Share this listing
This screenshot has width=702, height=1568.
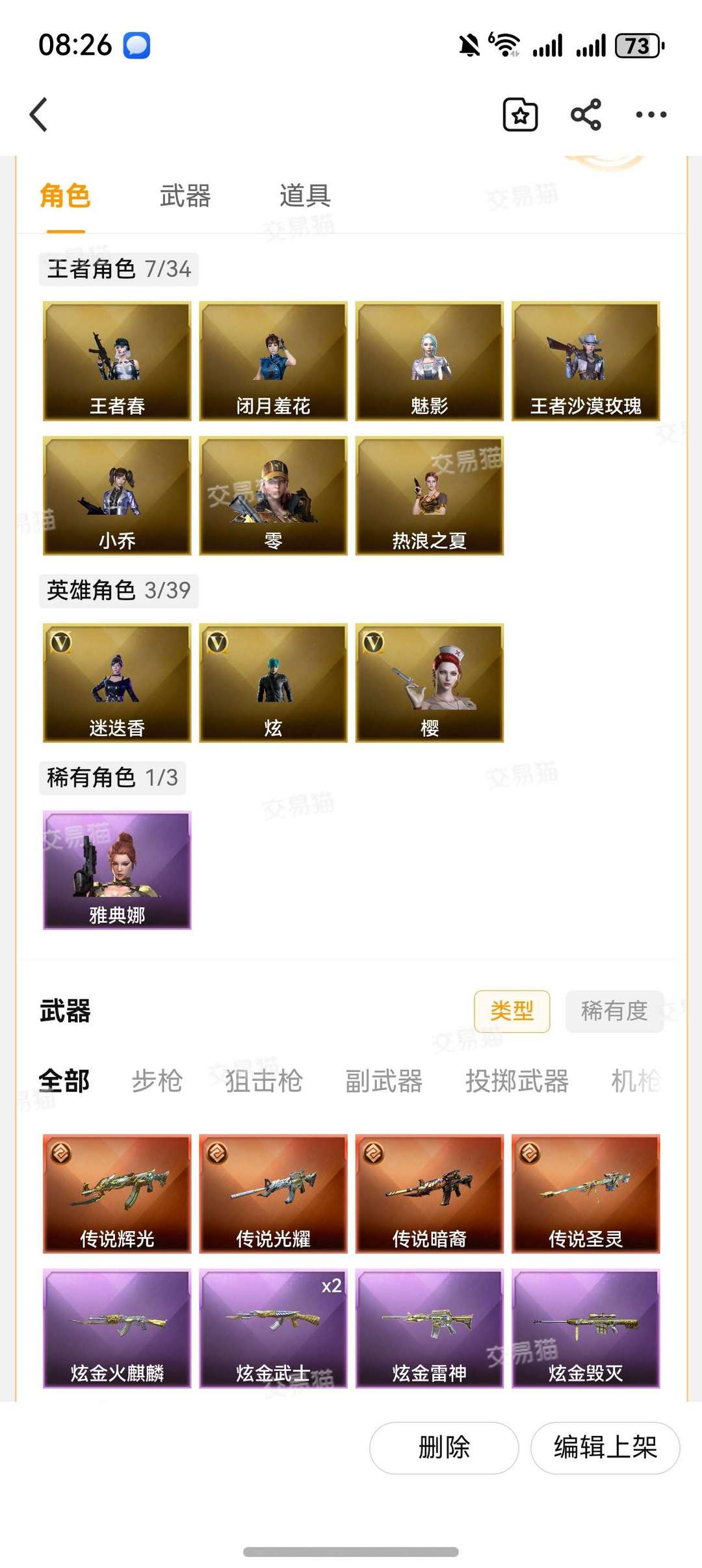[x=586, y=114]
